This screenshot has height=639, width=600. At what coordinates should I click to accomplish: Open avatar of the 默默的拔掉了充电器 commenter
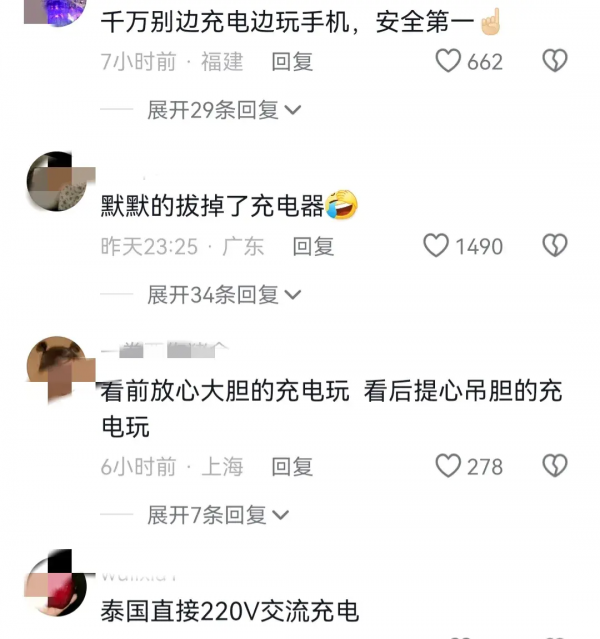pos(58,183)
